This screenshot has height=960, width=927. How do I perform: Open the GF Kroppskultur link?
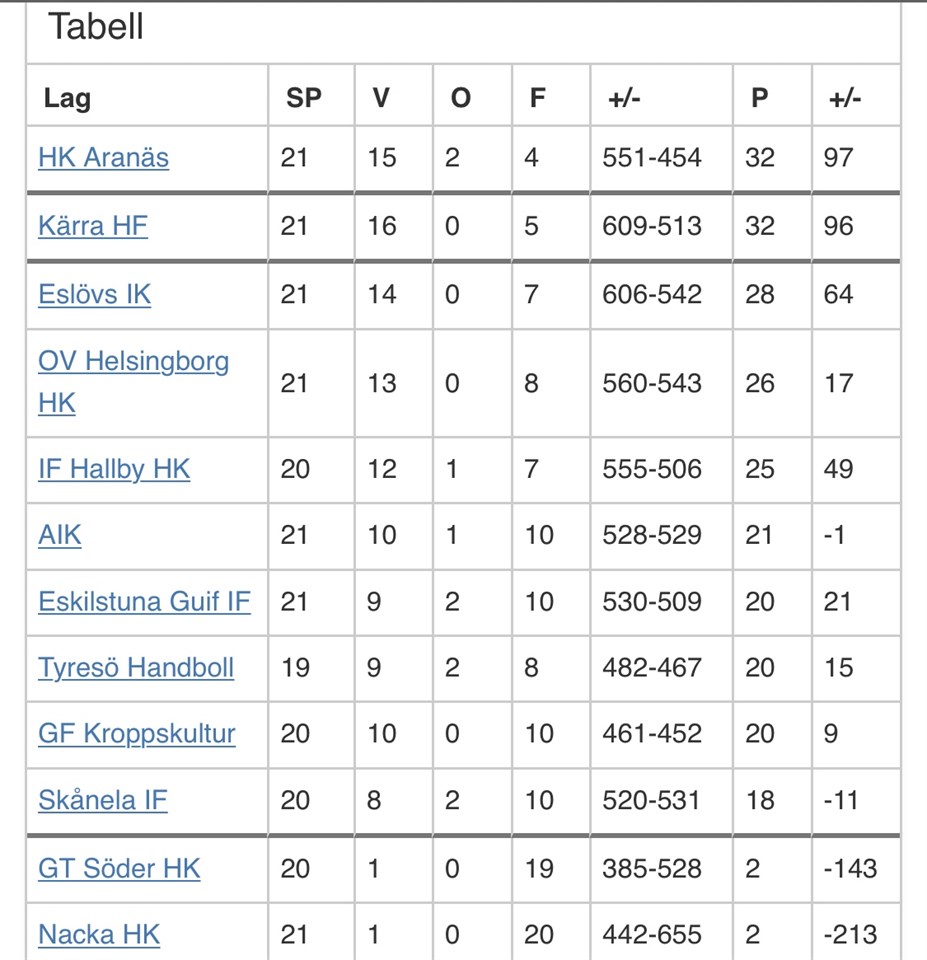tap(137, 733)
